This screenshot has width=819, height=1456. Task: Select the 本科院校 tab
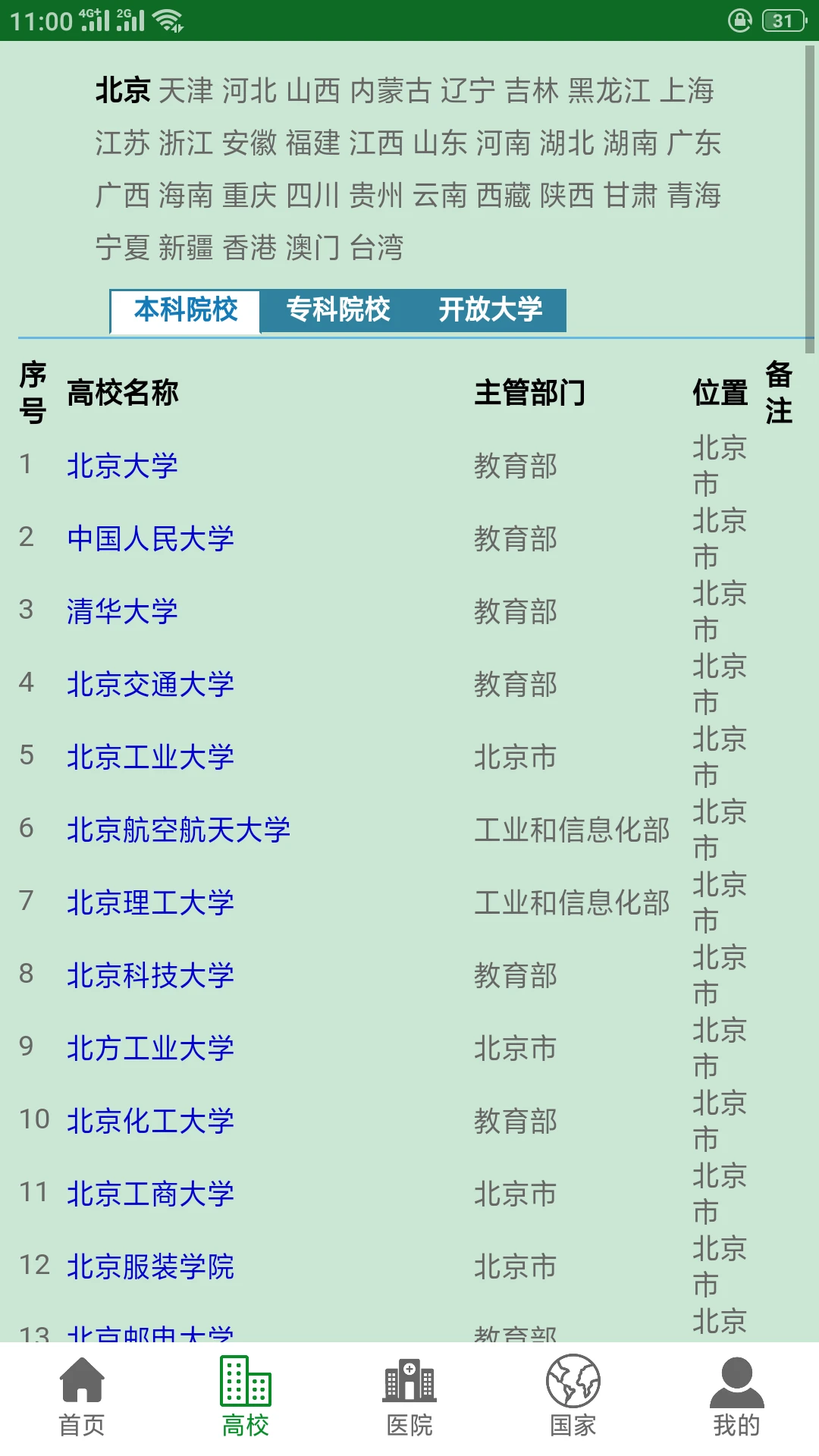184,310
